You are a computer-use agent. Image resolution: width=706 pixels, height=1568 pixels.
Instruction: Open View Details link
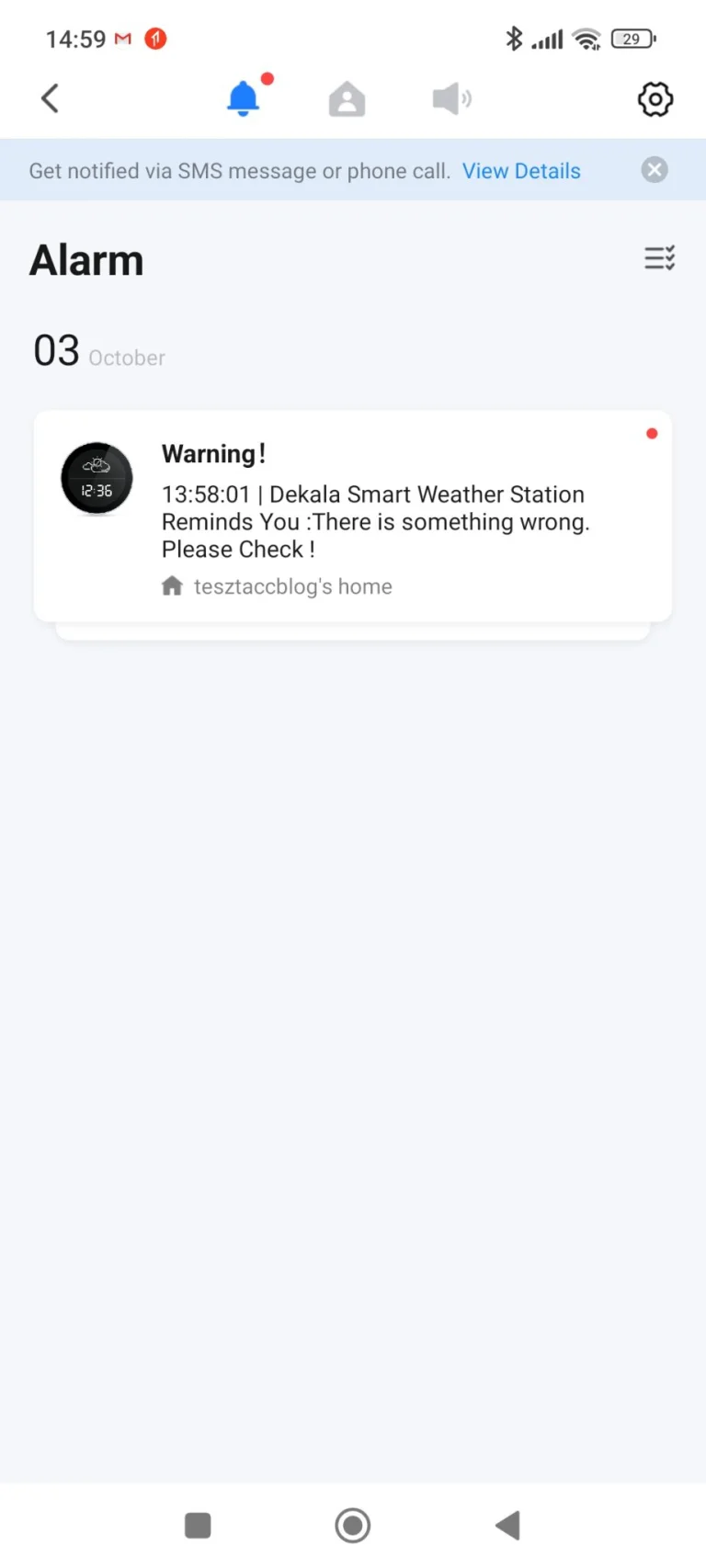(x=521, y=171)
